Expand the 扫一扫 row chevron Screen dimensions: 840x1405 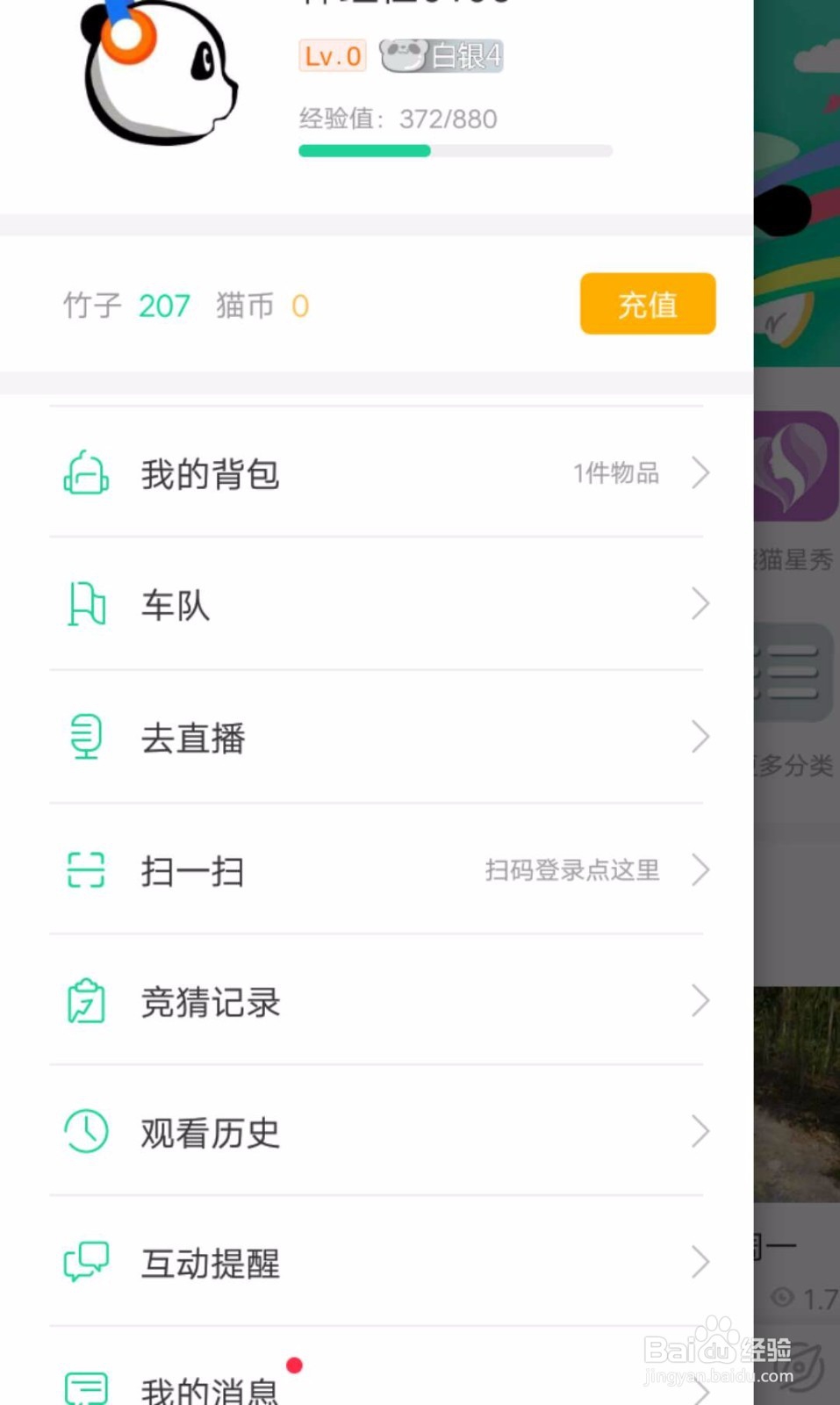700,870
